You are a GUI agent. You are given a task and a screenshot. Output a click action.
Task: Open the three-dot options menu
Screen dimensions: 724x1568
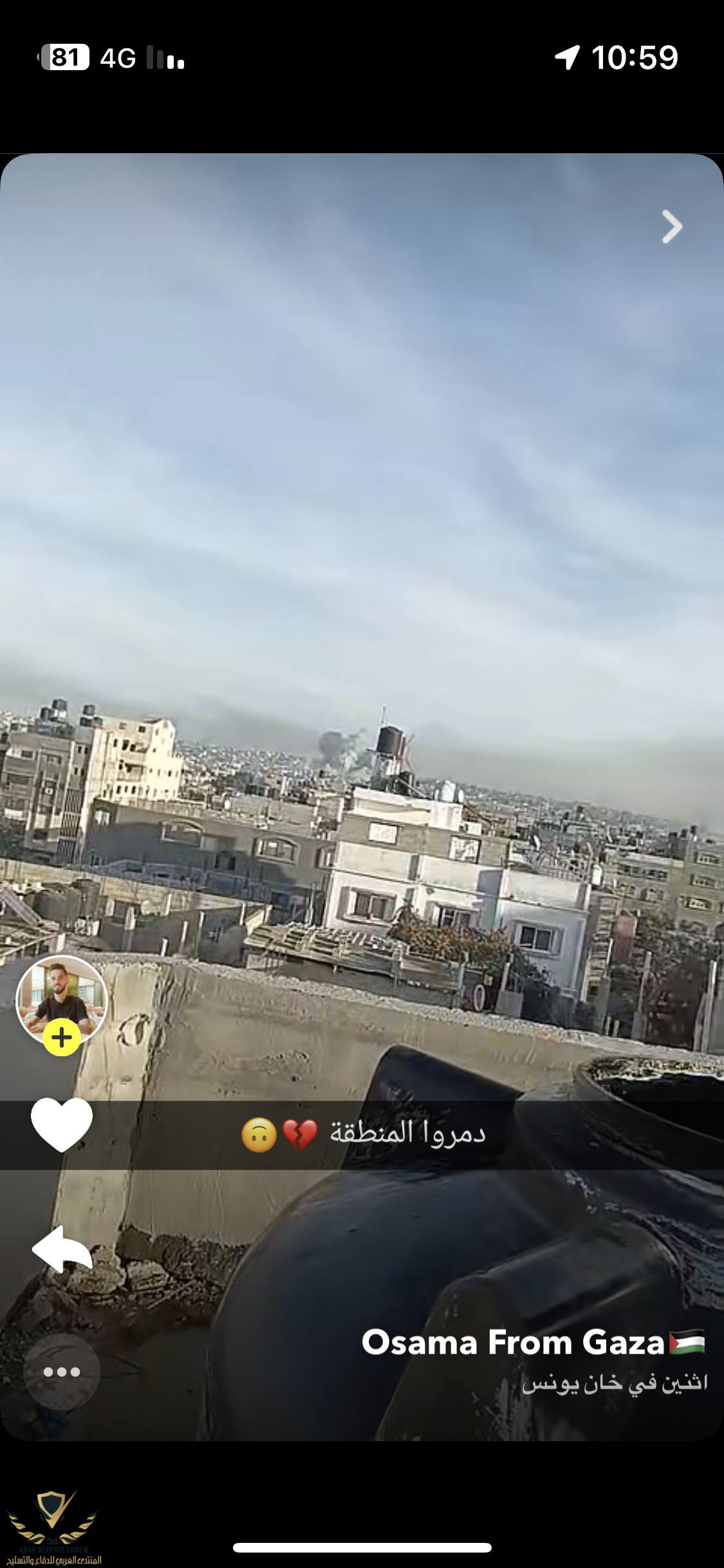point(62,1372)
